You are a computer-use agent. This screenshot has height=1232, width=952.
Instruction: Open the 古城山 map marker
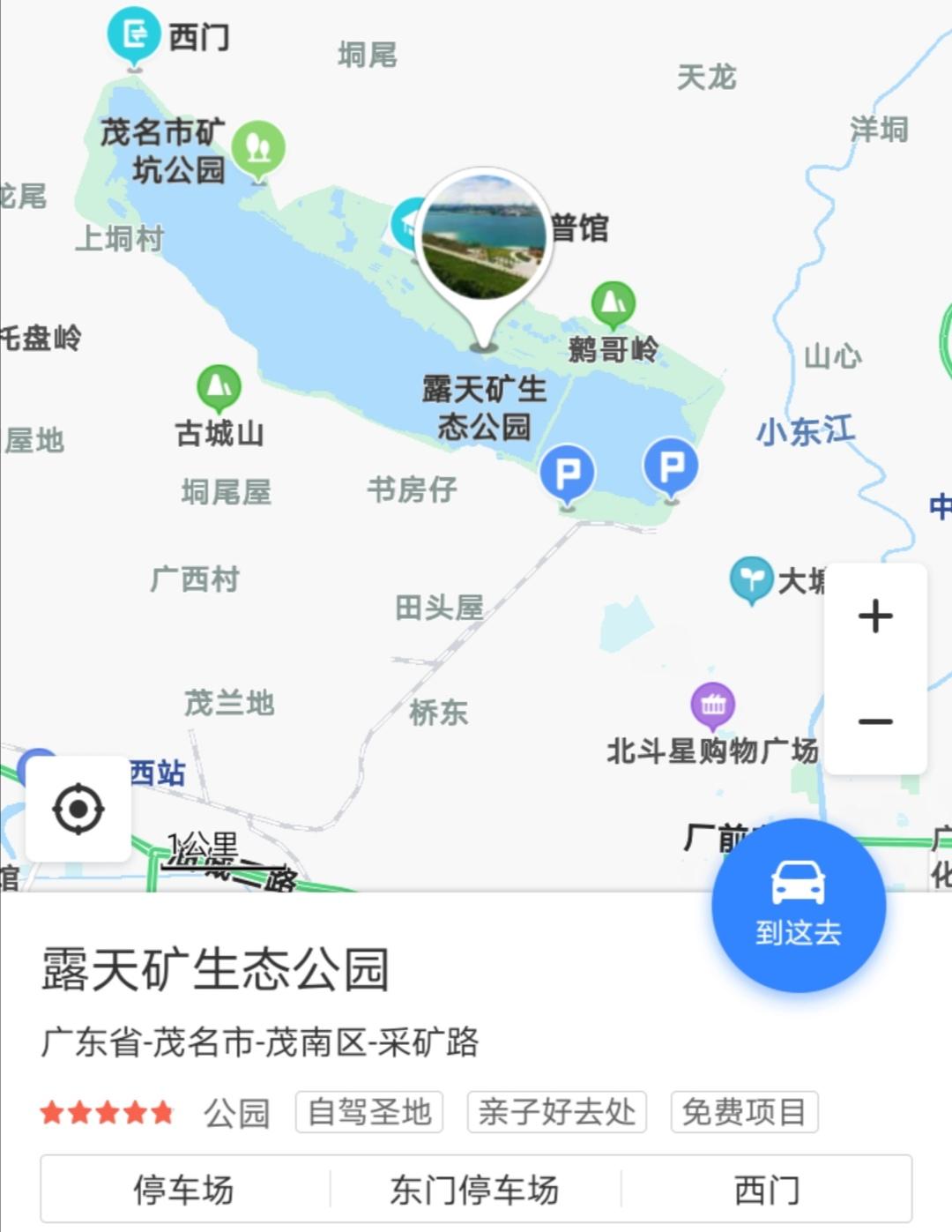point(219,387)
